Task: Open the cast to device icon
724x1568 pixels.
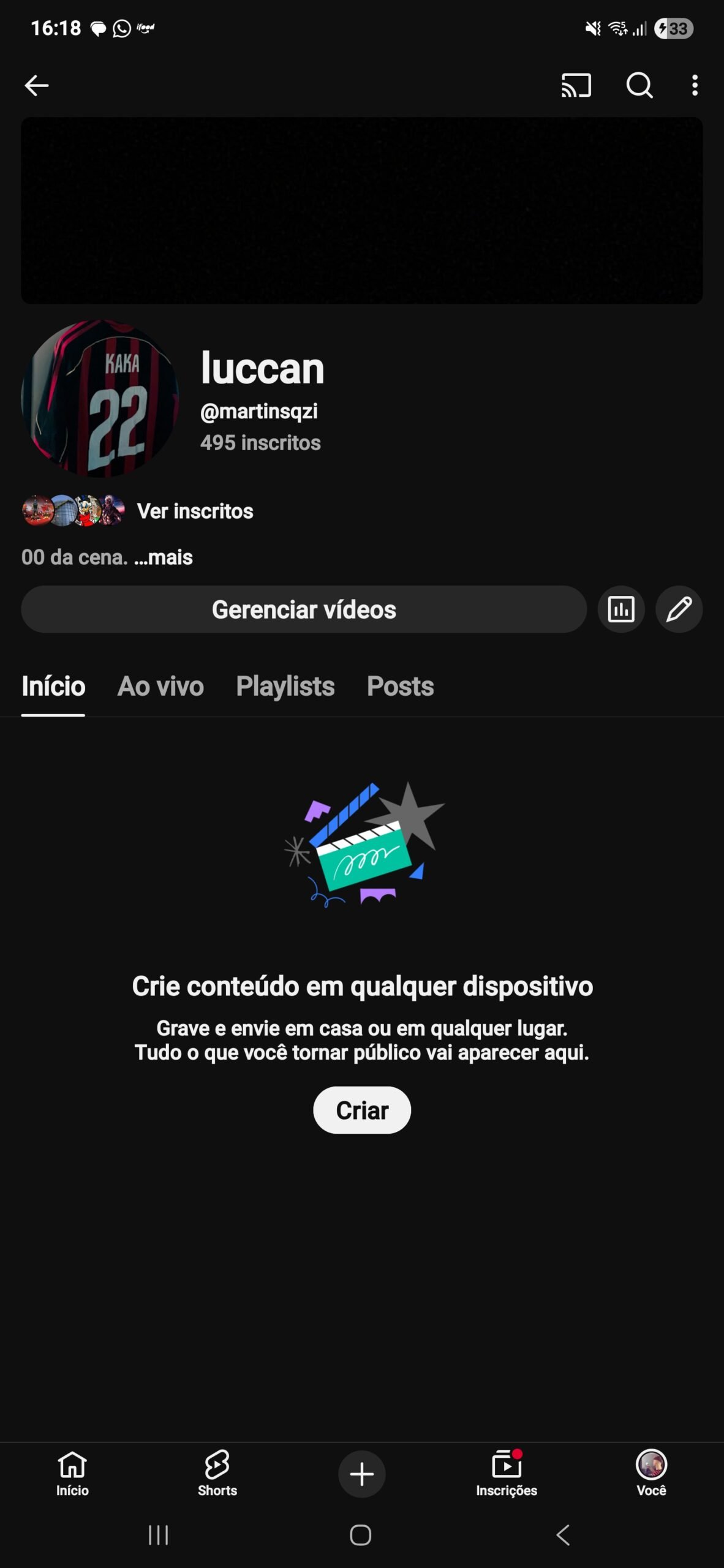Action: pos(576,85)
